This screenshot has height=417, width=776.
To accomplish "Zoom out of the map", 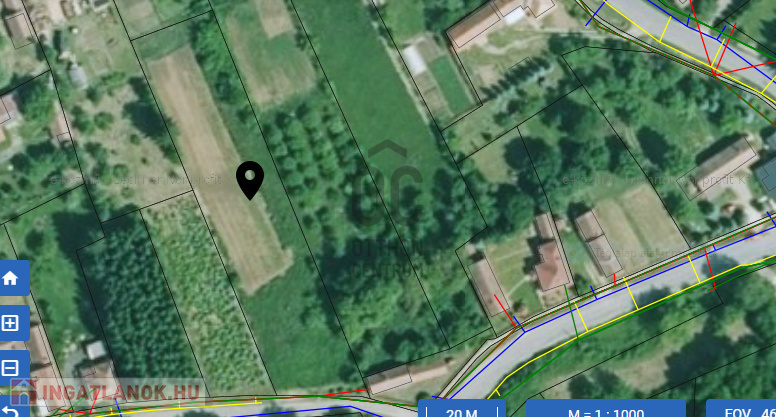I will (x=11, y=367).
